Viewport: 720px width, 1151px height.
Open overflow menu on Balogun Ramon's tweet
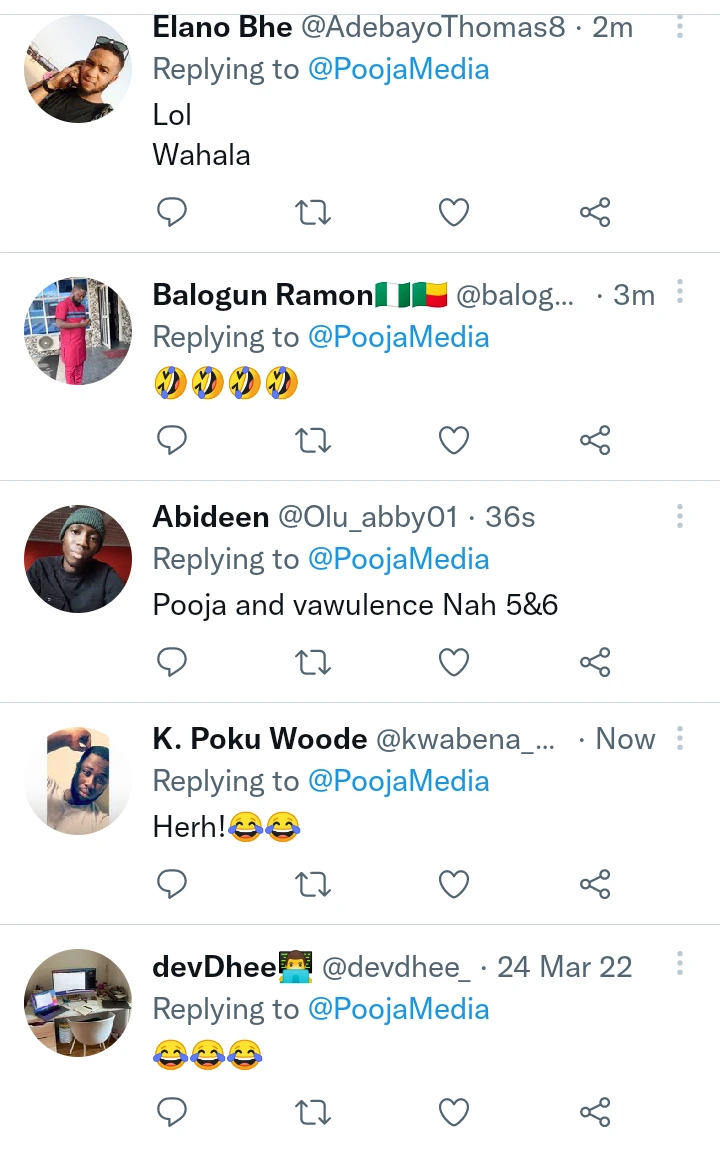click(679, 292)
